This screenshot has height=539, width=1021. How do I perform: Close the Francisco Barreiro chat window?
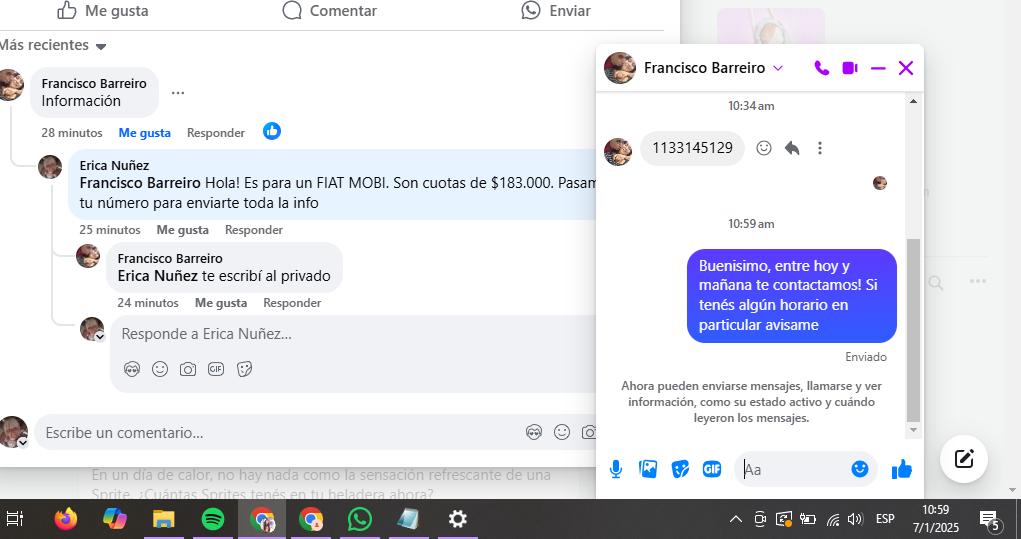tap(906, 68)
